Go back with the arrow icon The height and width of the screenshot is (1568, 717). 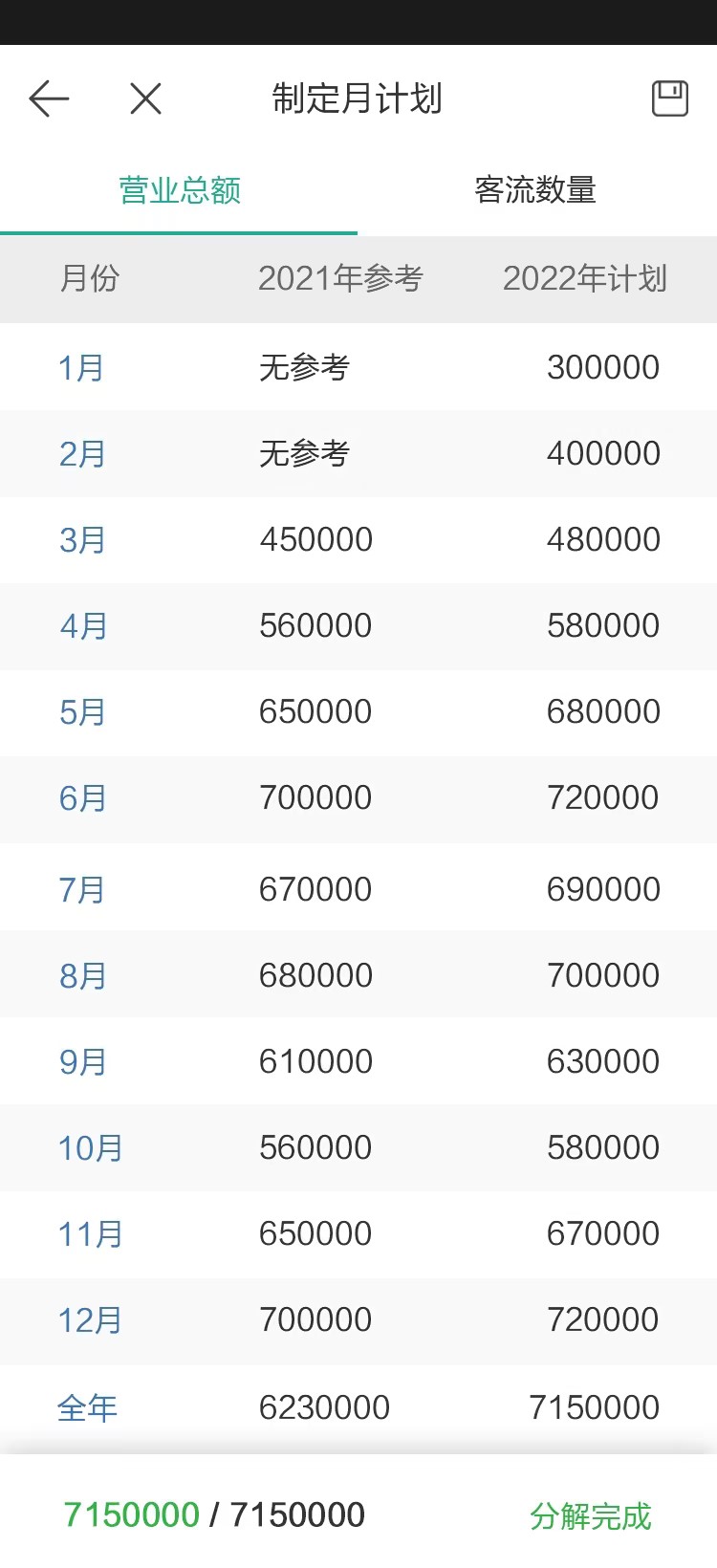[49, 98]
